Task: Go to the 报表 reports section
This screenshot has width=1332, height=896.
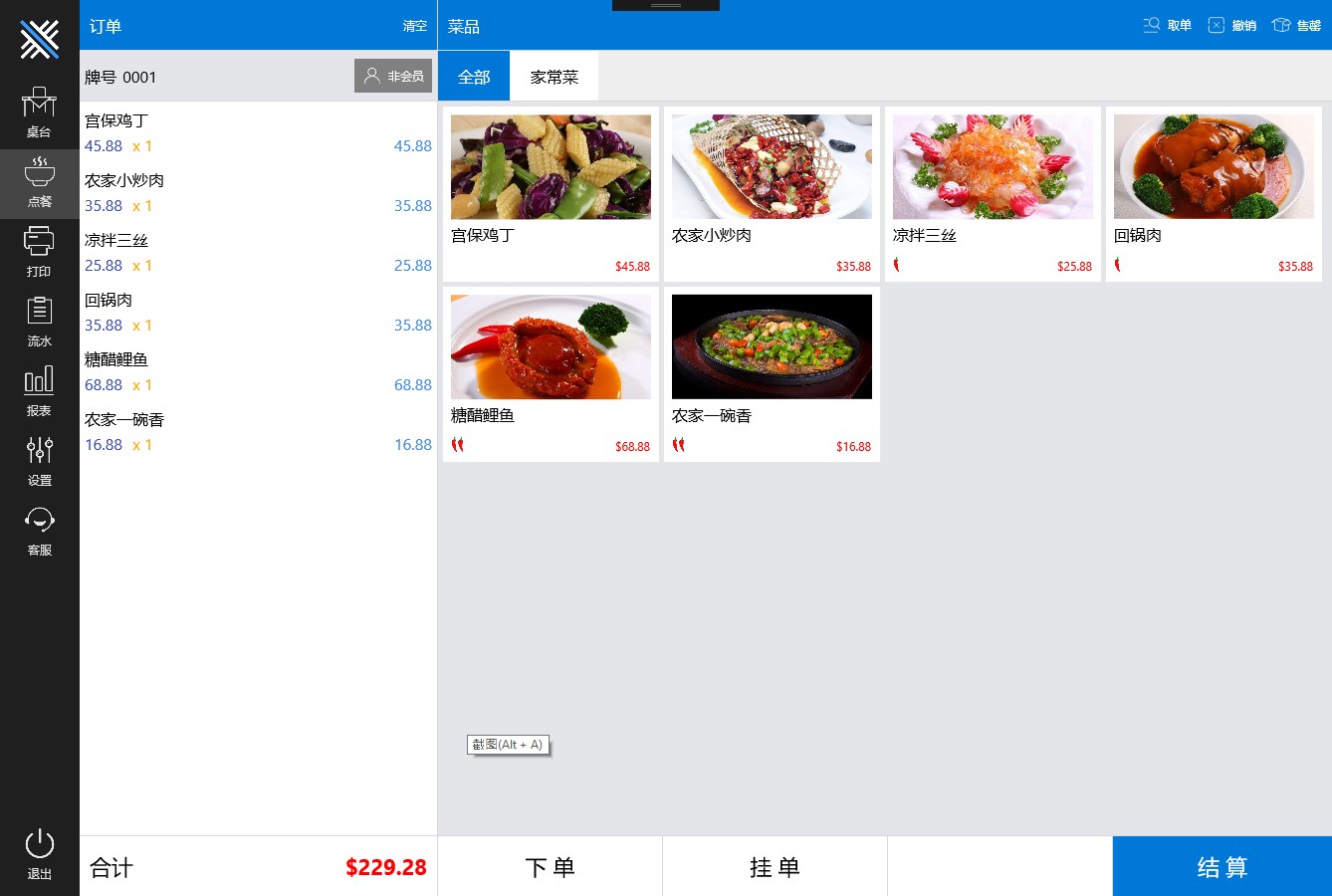Action: [x=39, y=391]
